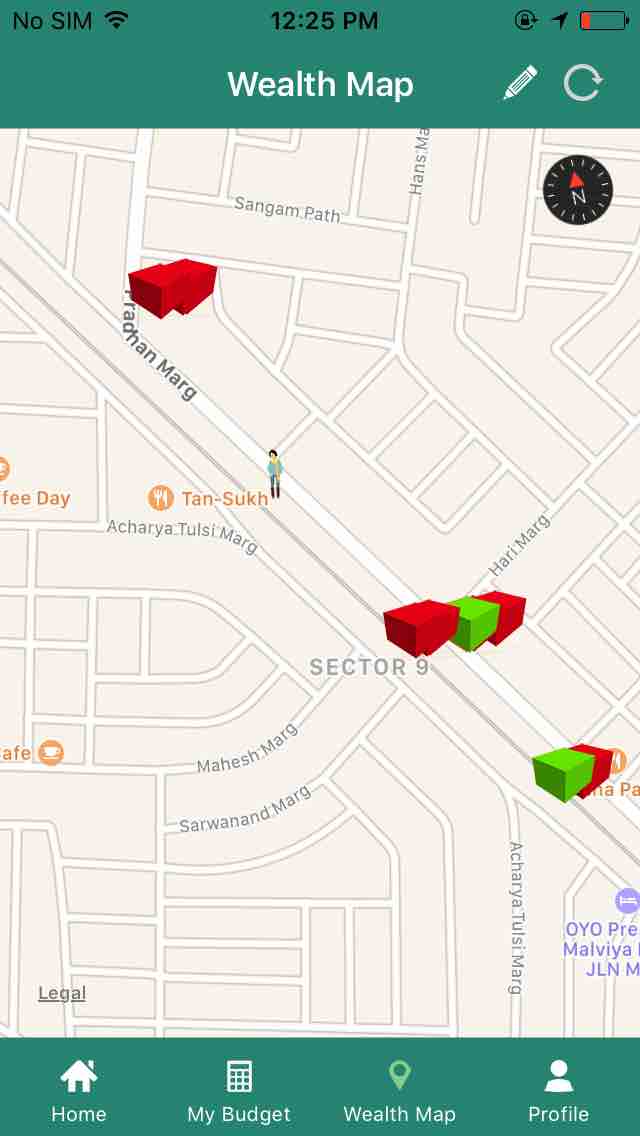Tap the compass to reset north
The height and width of the screenshot is (1136, 640).
tap(577, 190)
